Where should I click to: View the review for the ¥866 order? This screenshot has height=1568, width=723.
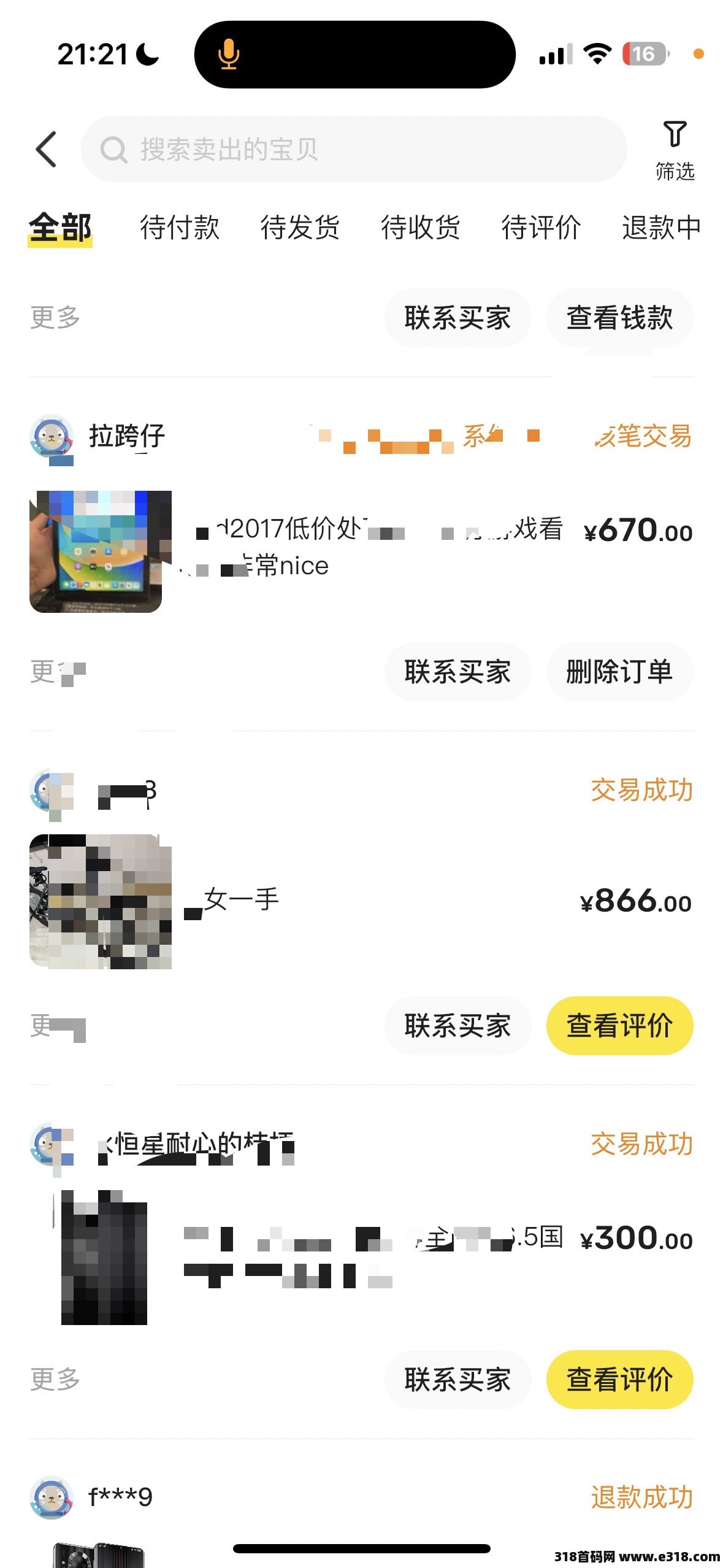(619, 1026)
